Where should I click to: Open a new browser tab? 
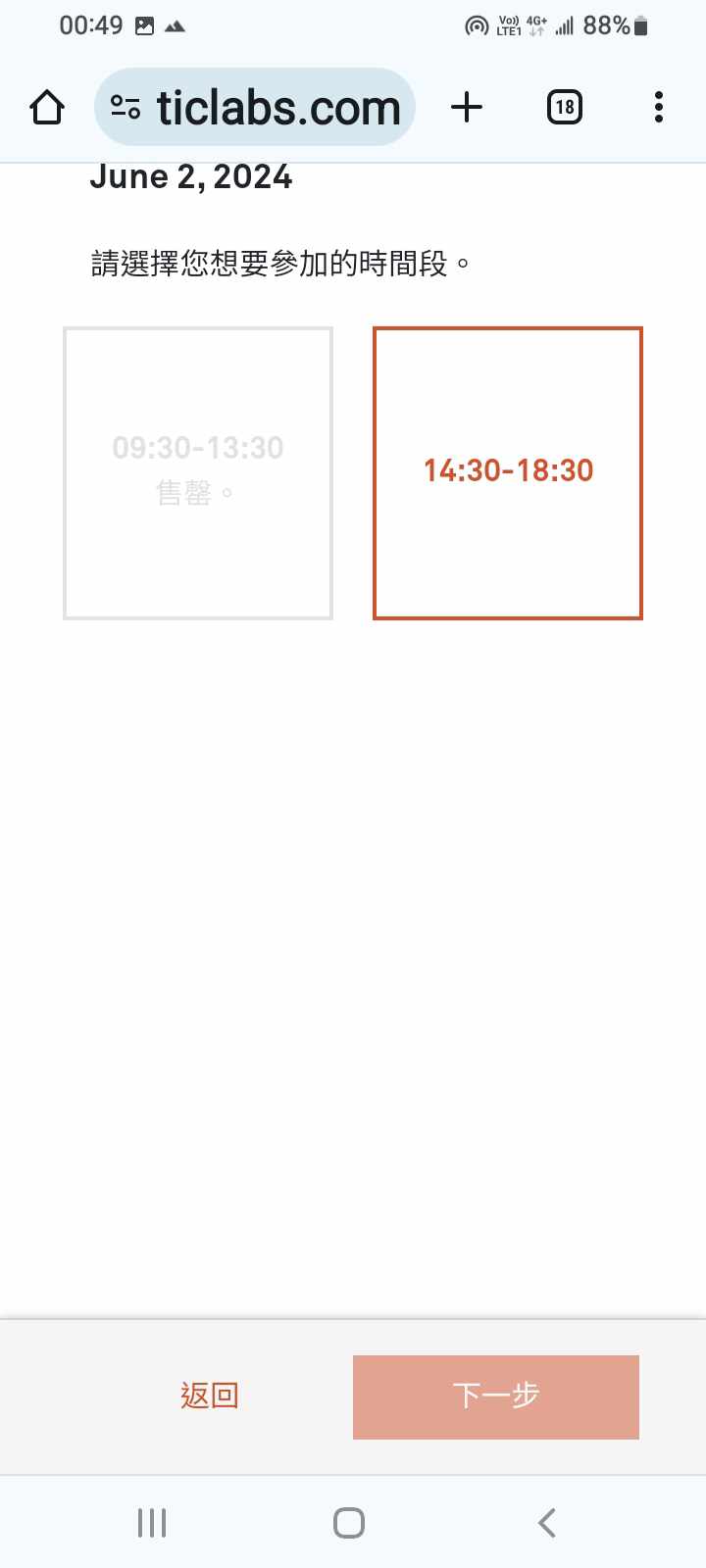pos(467,108)
